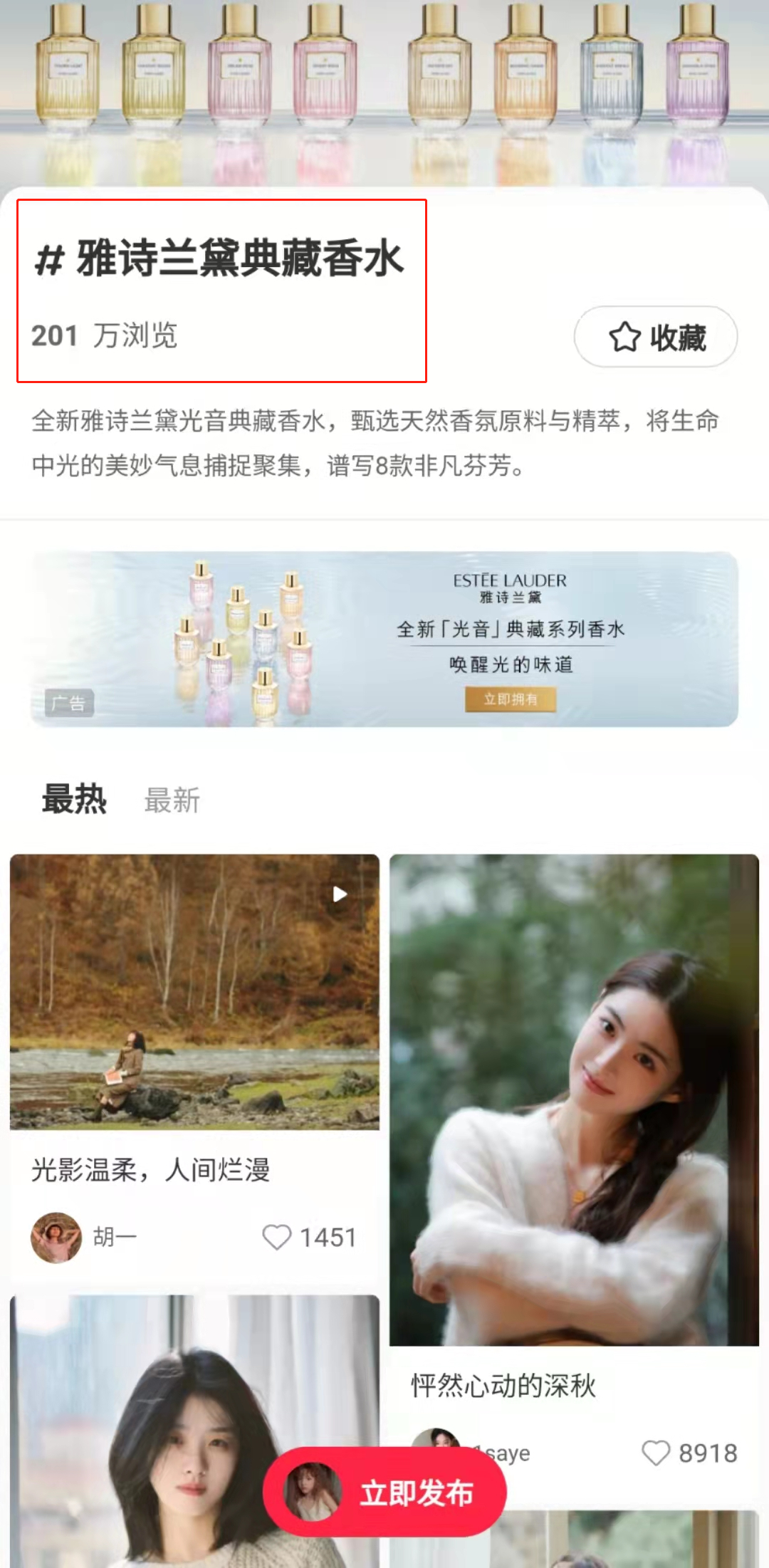Tap the 收藏 button for this topic
The image size is (769, 1568).
click(x=656, y=337)
